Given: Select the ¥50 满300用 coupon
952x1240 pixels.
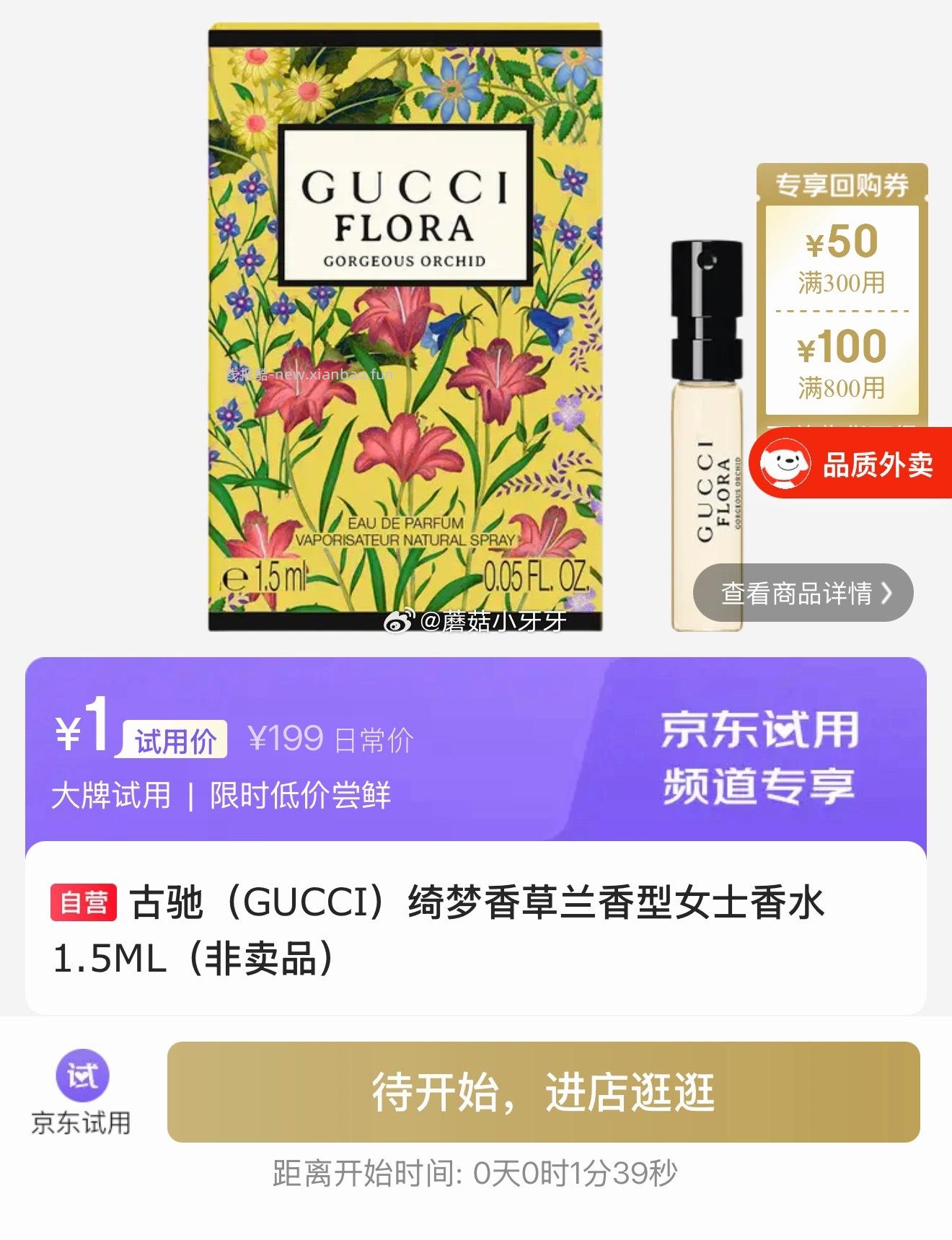Looking at the screenshot, I should 842,260.
